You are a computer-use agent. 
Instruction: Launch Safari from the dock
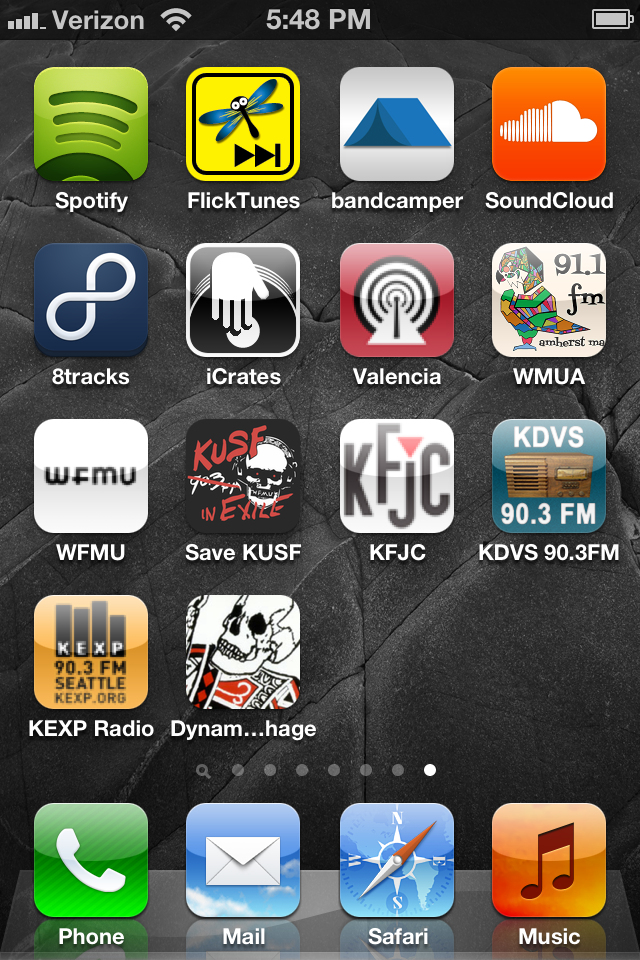coord(397,860)
